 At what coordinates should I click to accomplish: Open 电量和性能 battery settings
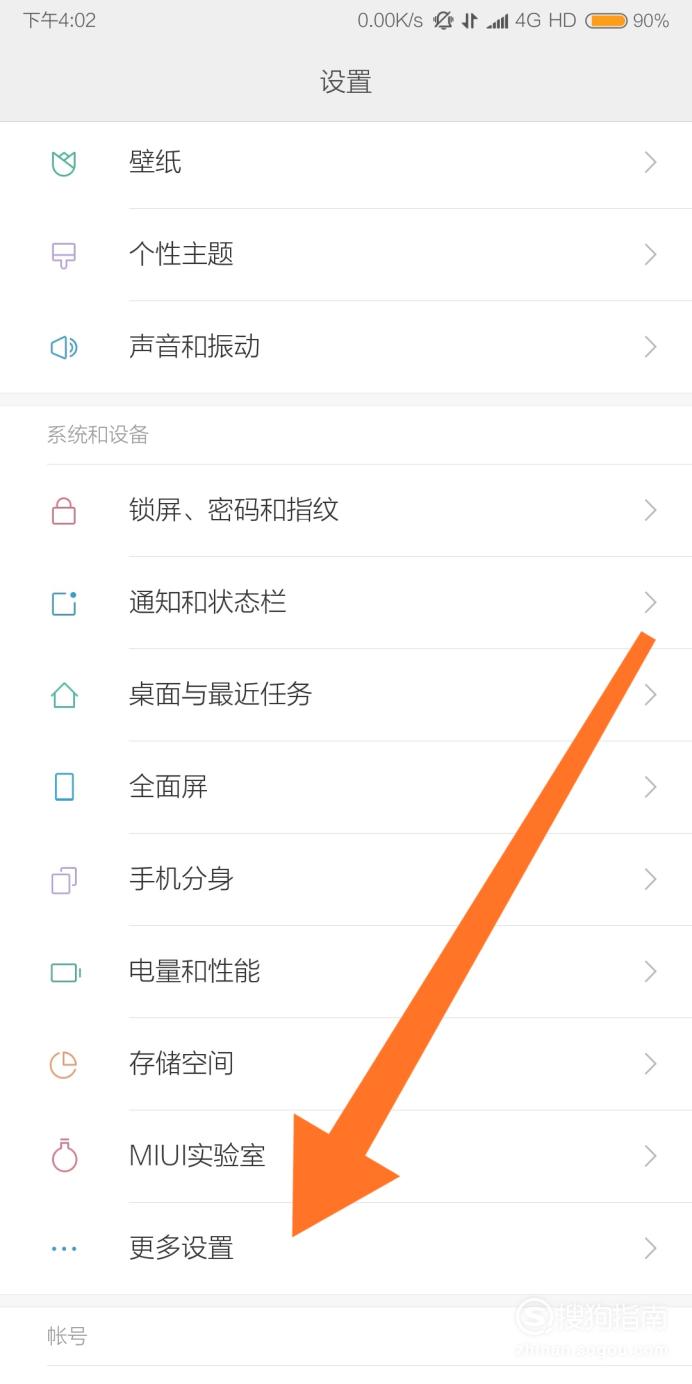[346, 971]
